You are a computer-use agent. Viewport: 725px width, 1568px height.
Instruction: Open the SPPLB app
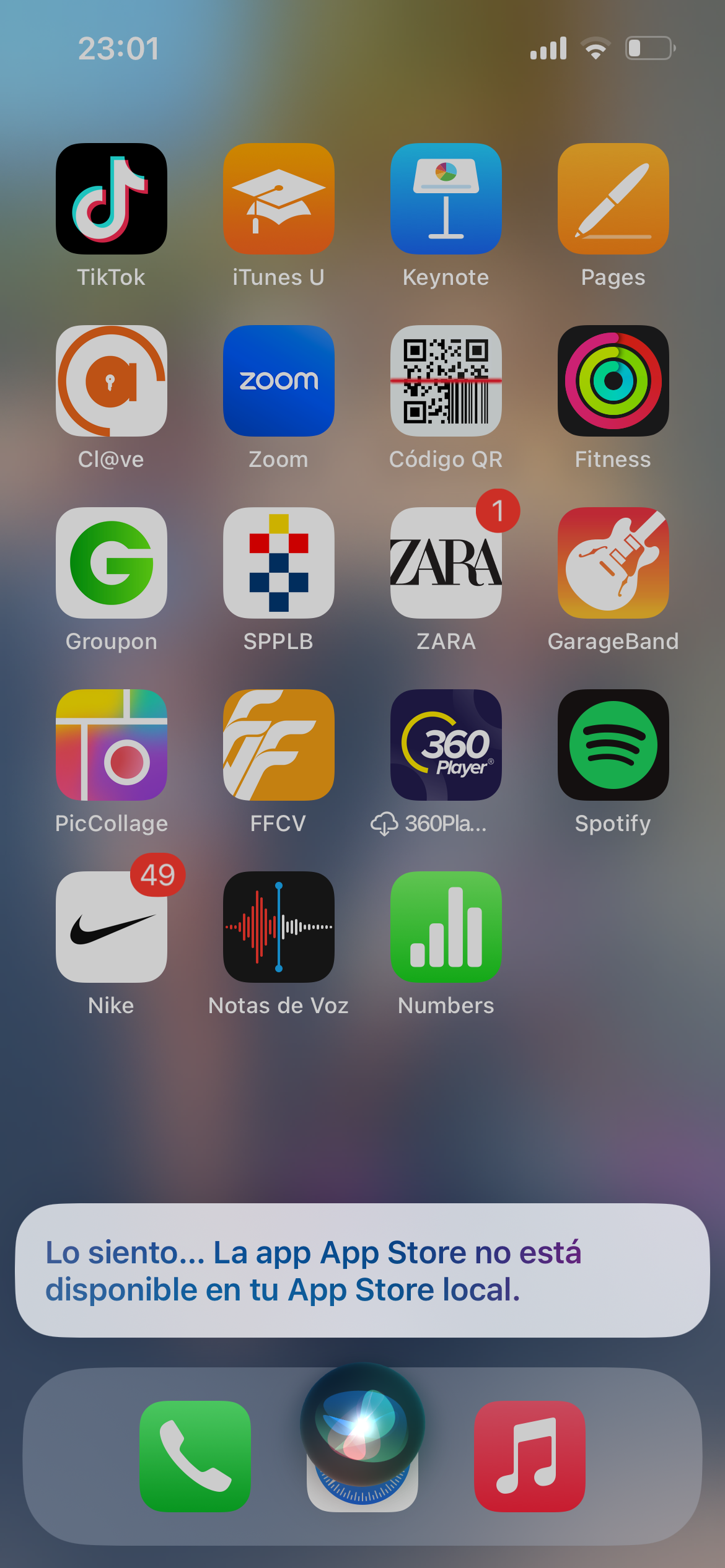point(279,563)
